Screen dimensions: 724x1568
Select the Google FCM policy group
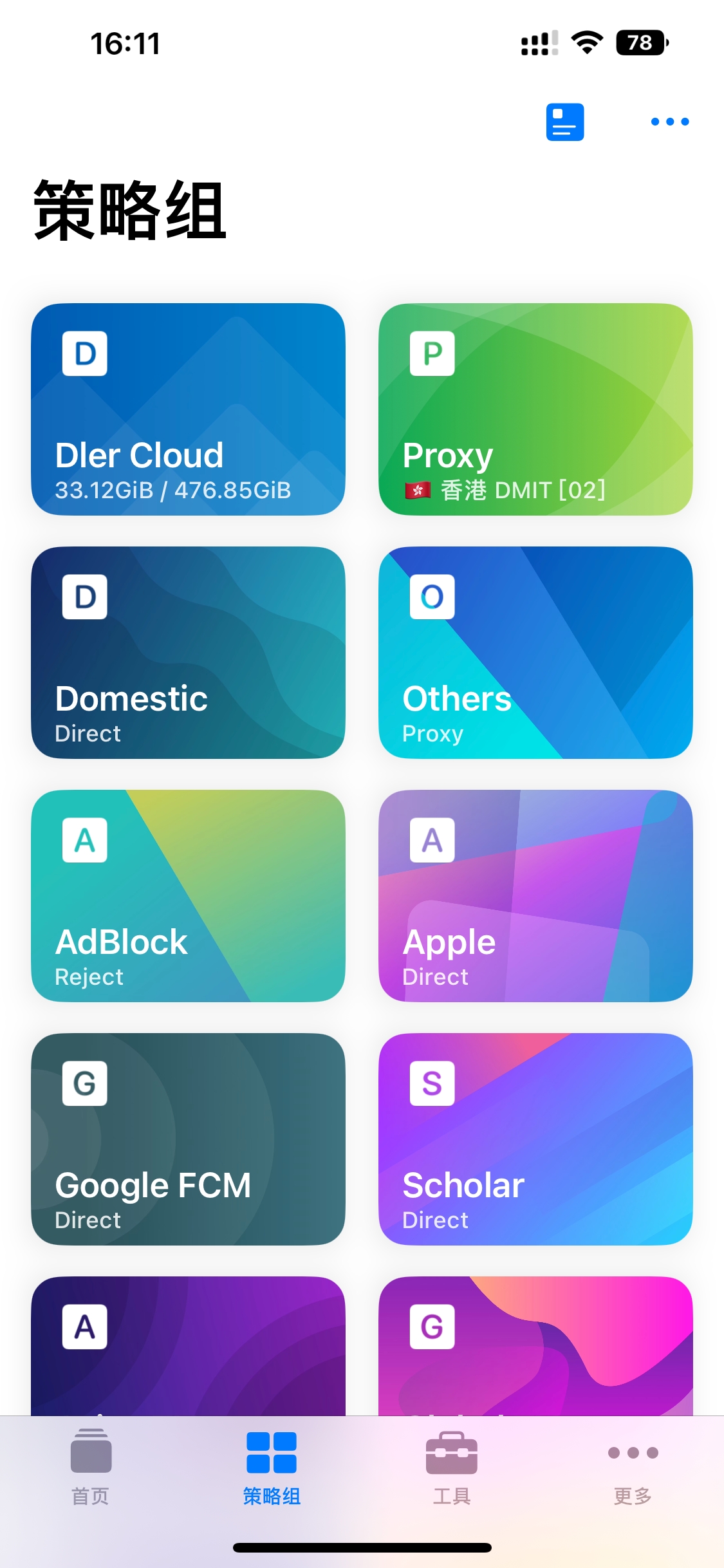click(188, 1139)
